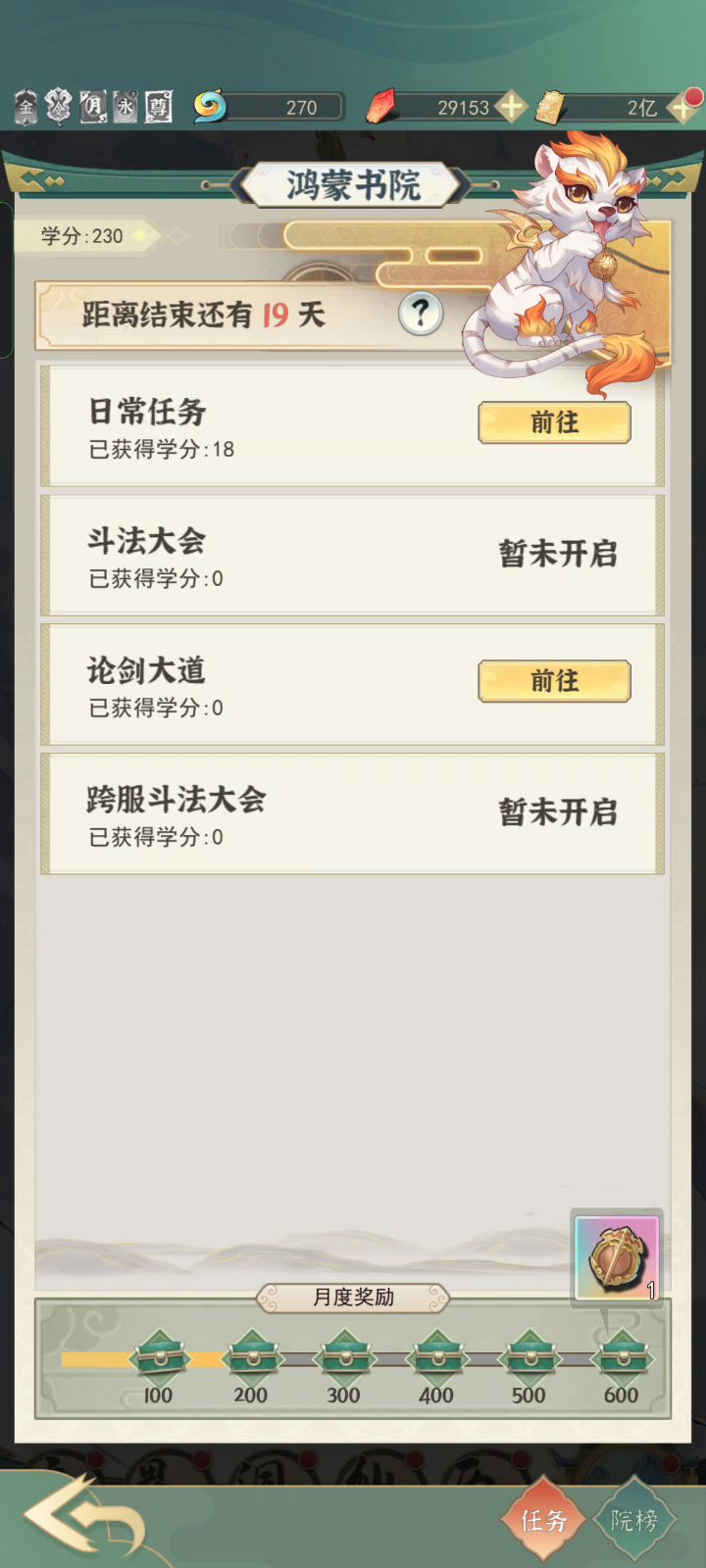706x1568 pixels.
Task: Open the 500 points reward chest
Action: pyautogui.click(x=529, y=1358)
